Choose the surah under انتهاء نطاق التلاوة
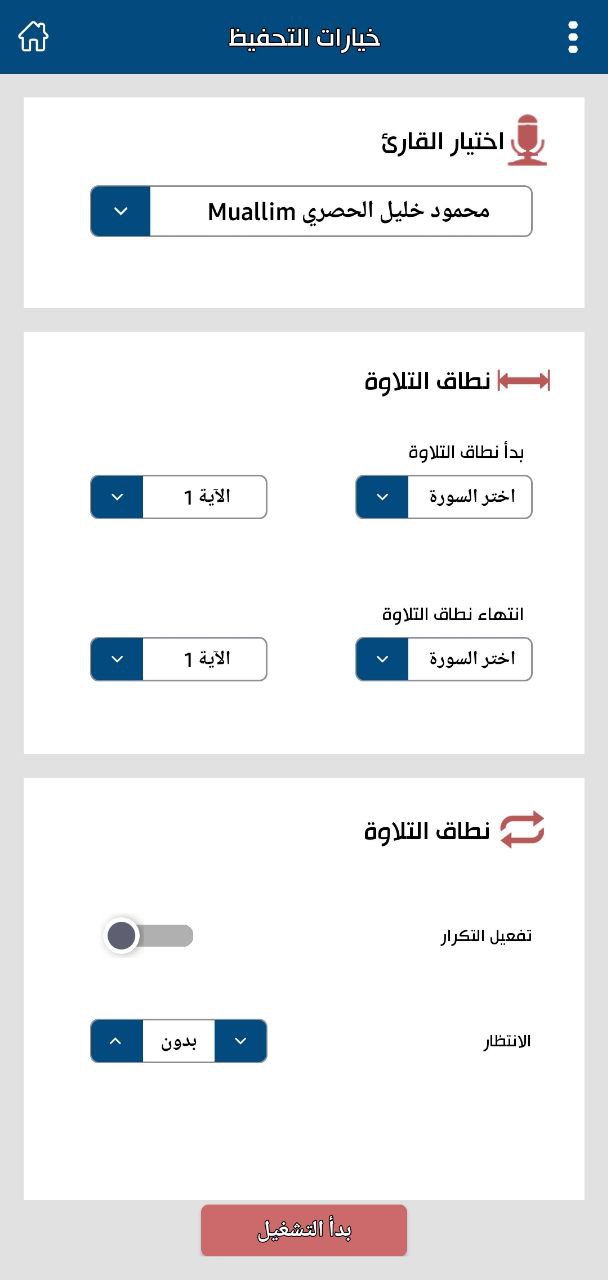Screen dimensions: 608x1280 pos(443,659)
